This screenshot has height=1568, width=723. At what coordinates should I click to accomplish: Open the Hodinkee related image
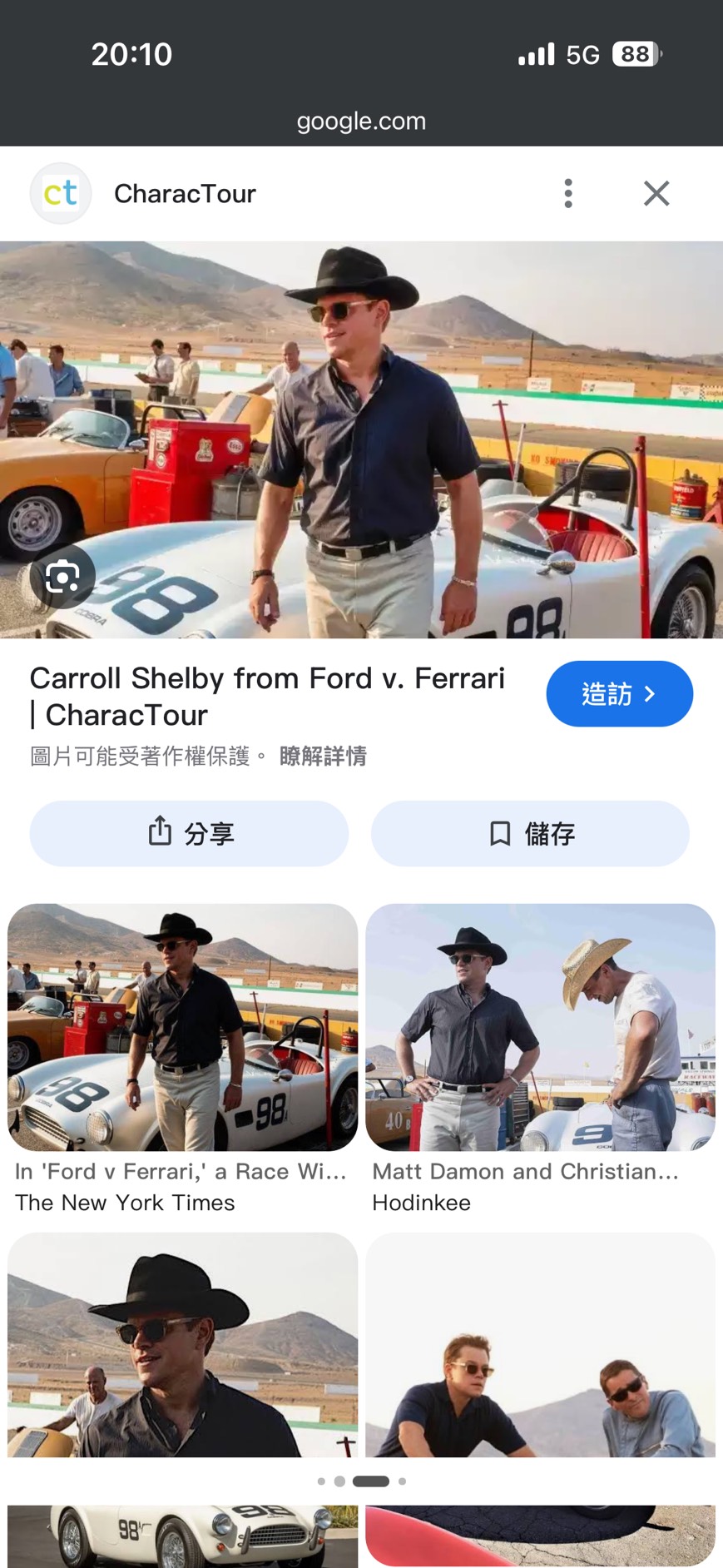pyautogui.click(x=540, y=1028)
